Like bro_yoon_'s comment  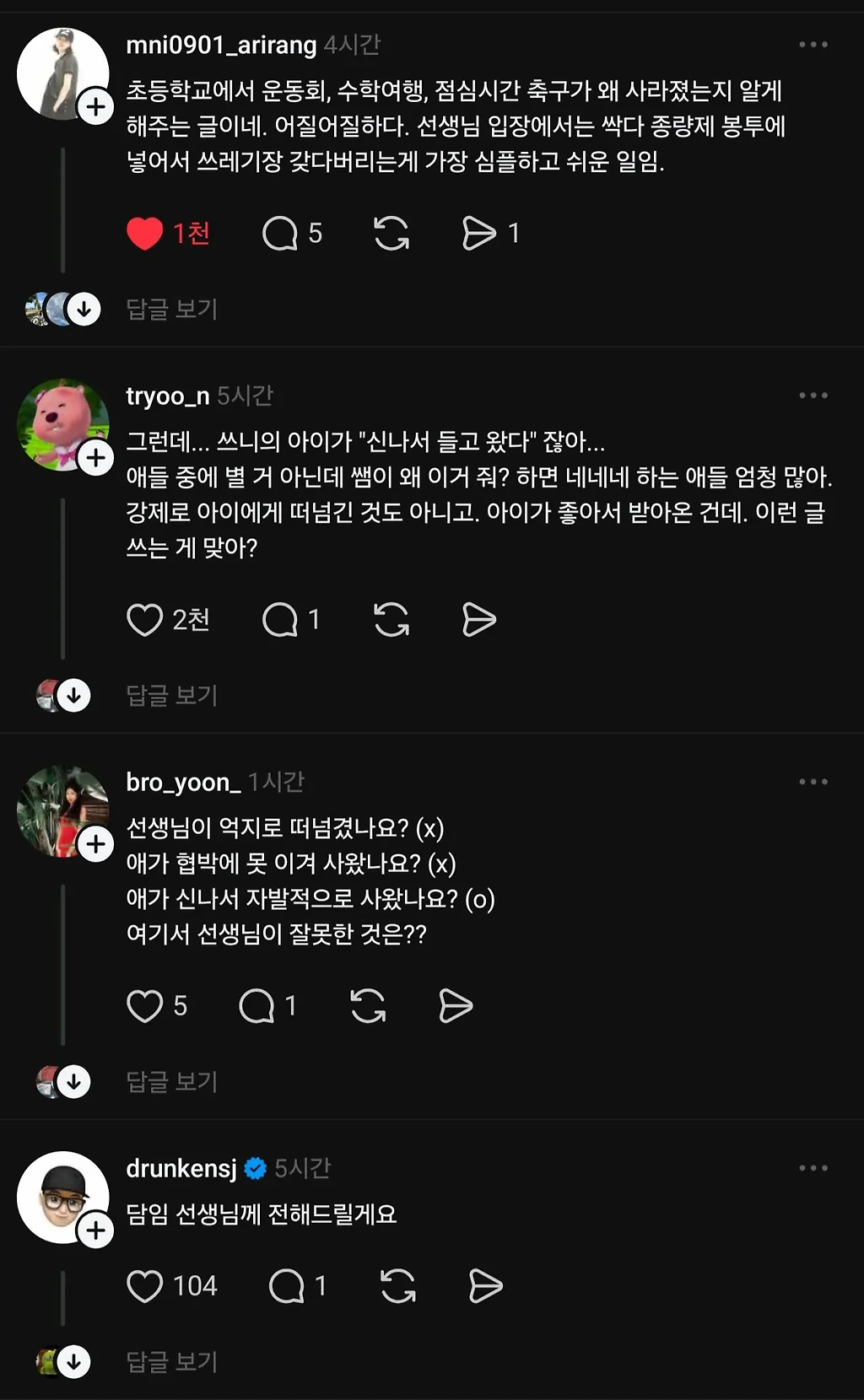144,1006
